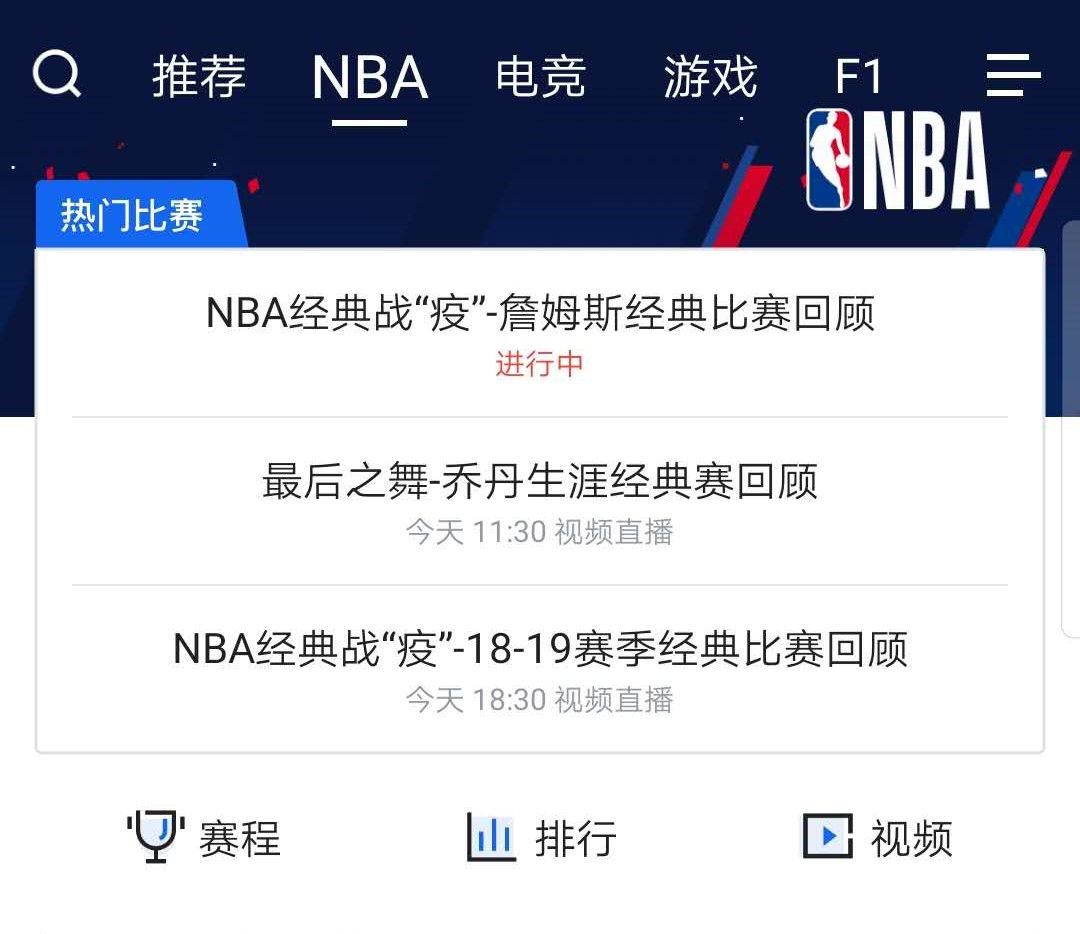Open 18-19赛季经典比赛回顾 broadcast

(540, 668)
